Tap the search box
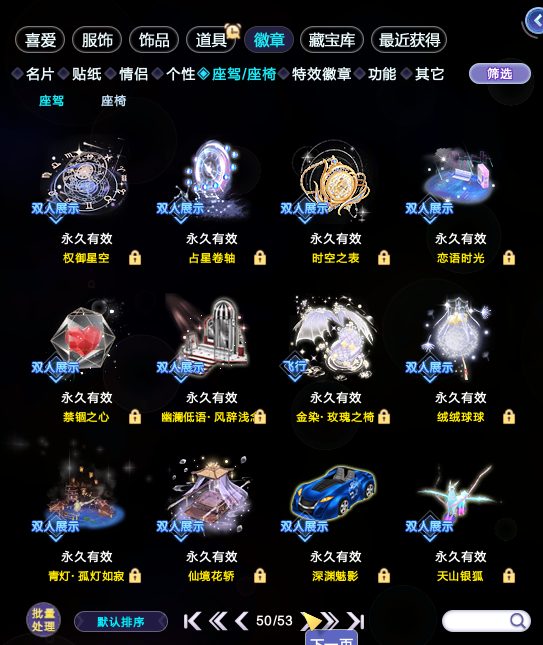The width and height of the screenshot is (543, 645). pyautogui.click(x=486, y=621)
